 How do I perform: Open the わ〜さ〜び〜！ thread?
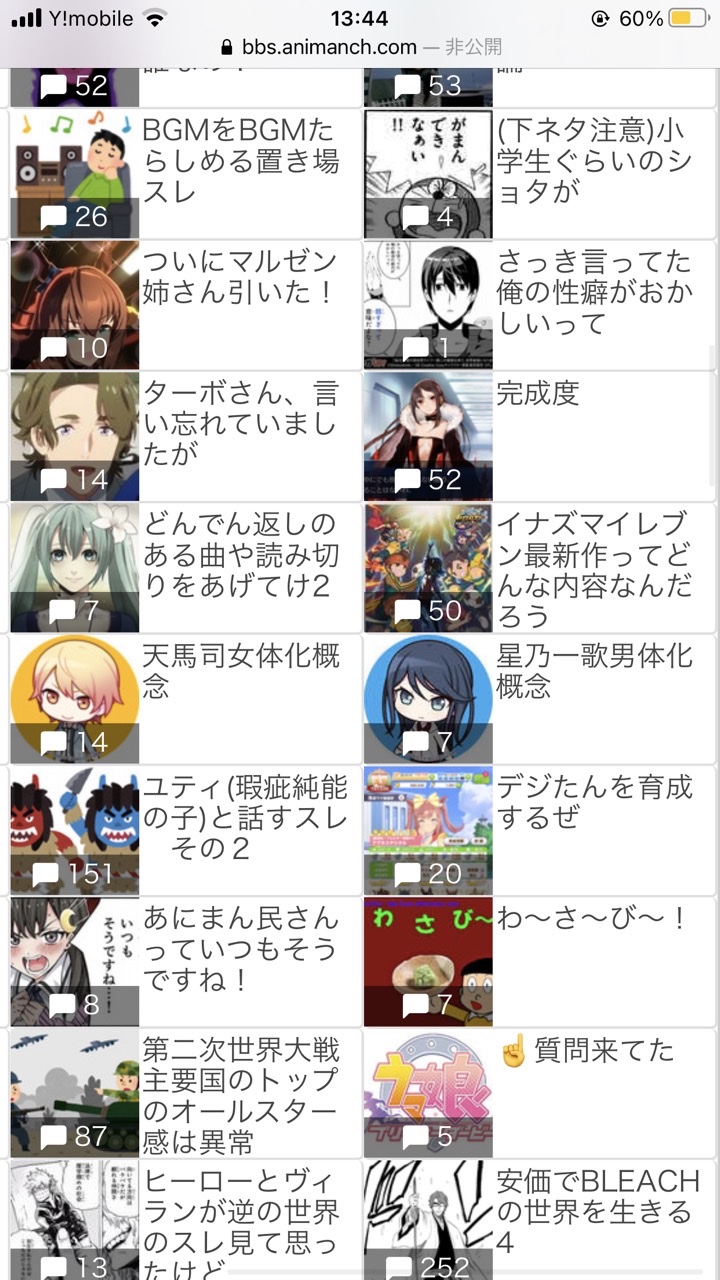(594, 919)
